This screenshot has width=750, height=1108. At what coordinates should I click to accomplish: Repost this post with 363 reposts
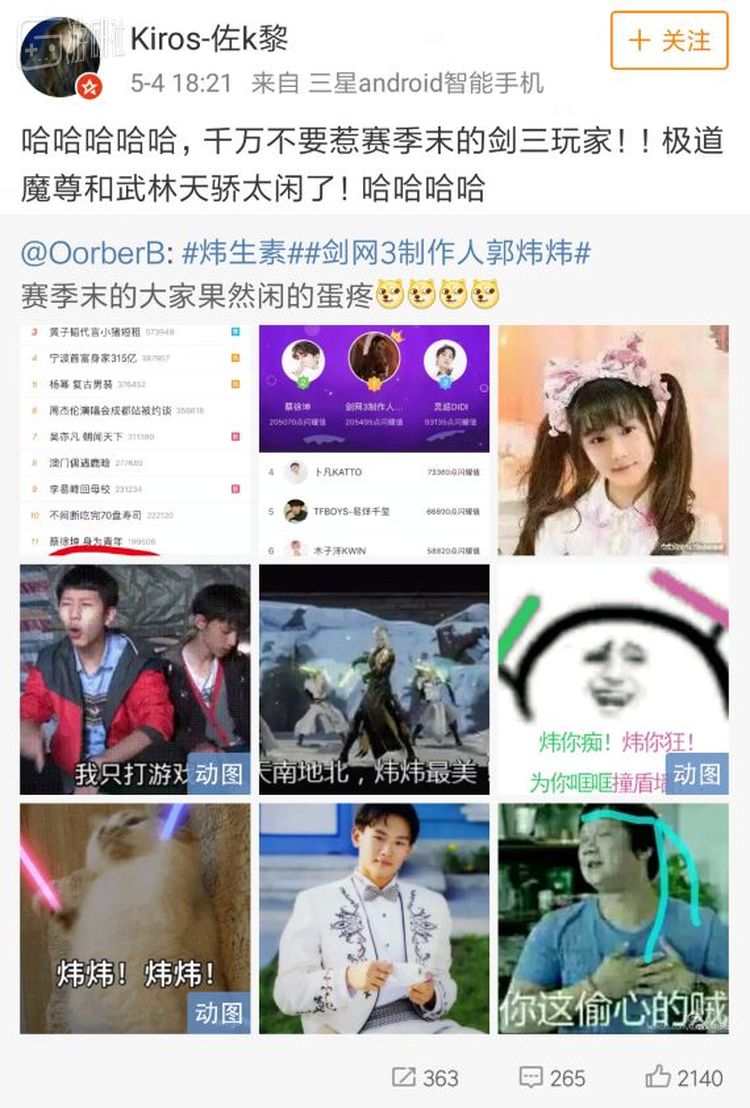[425, 1077]
